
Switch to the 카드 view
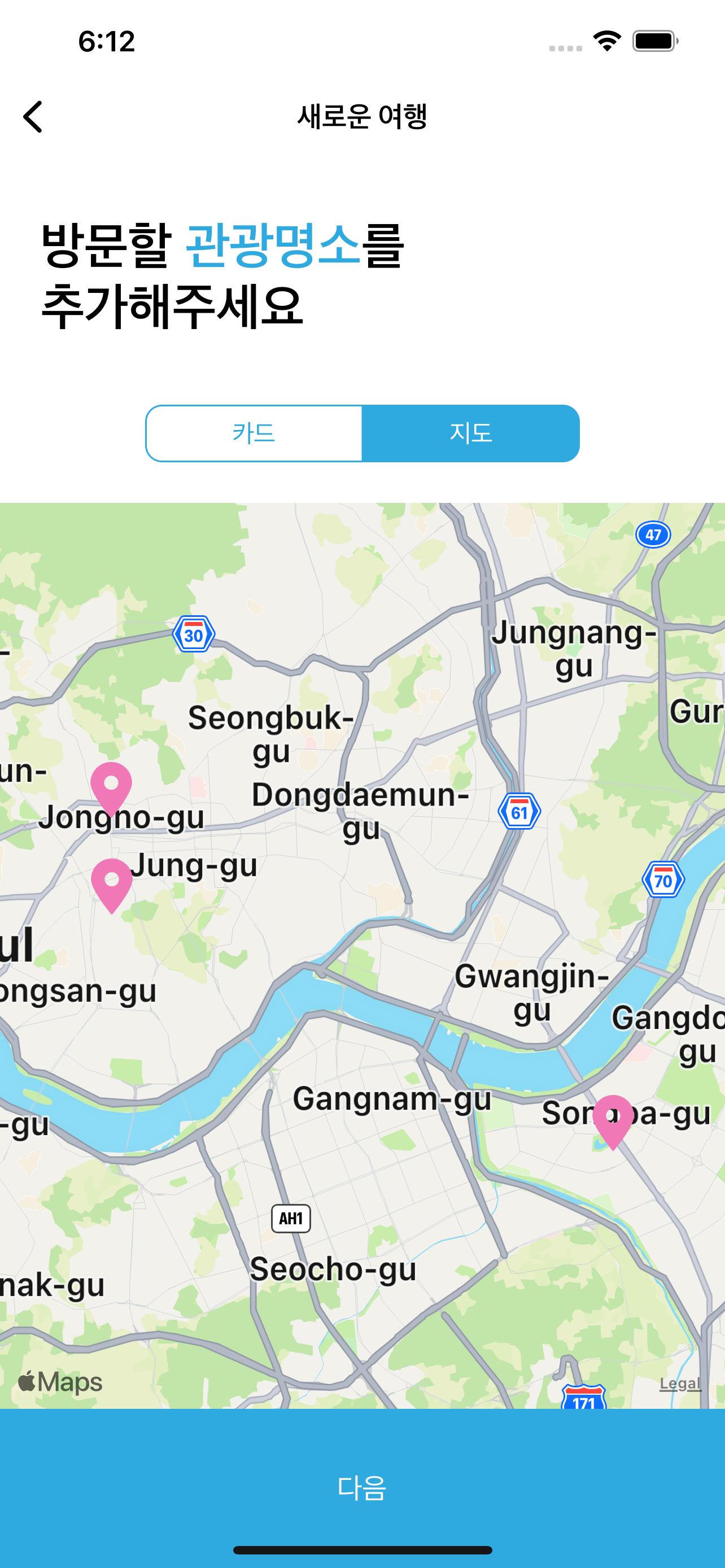pos(254,433)
